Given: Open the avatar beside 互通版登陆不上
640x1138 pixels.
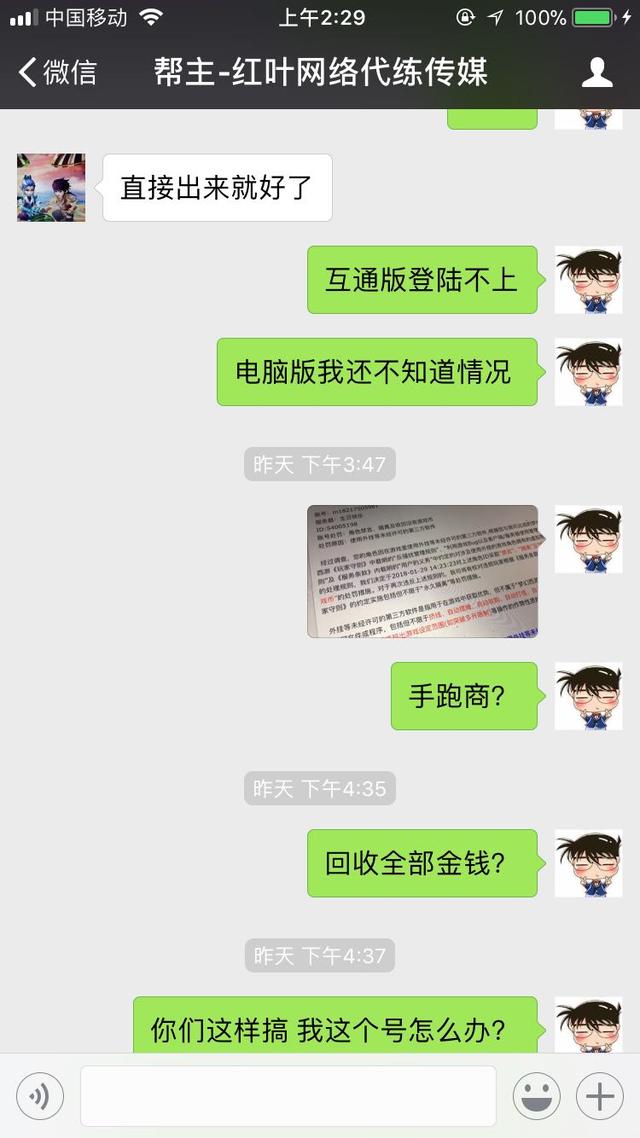Looking at the screenshot, I should tap(588, 279).
